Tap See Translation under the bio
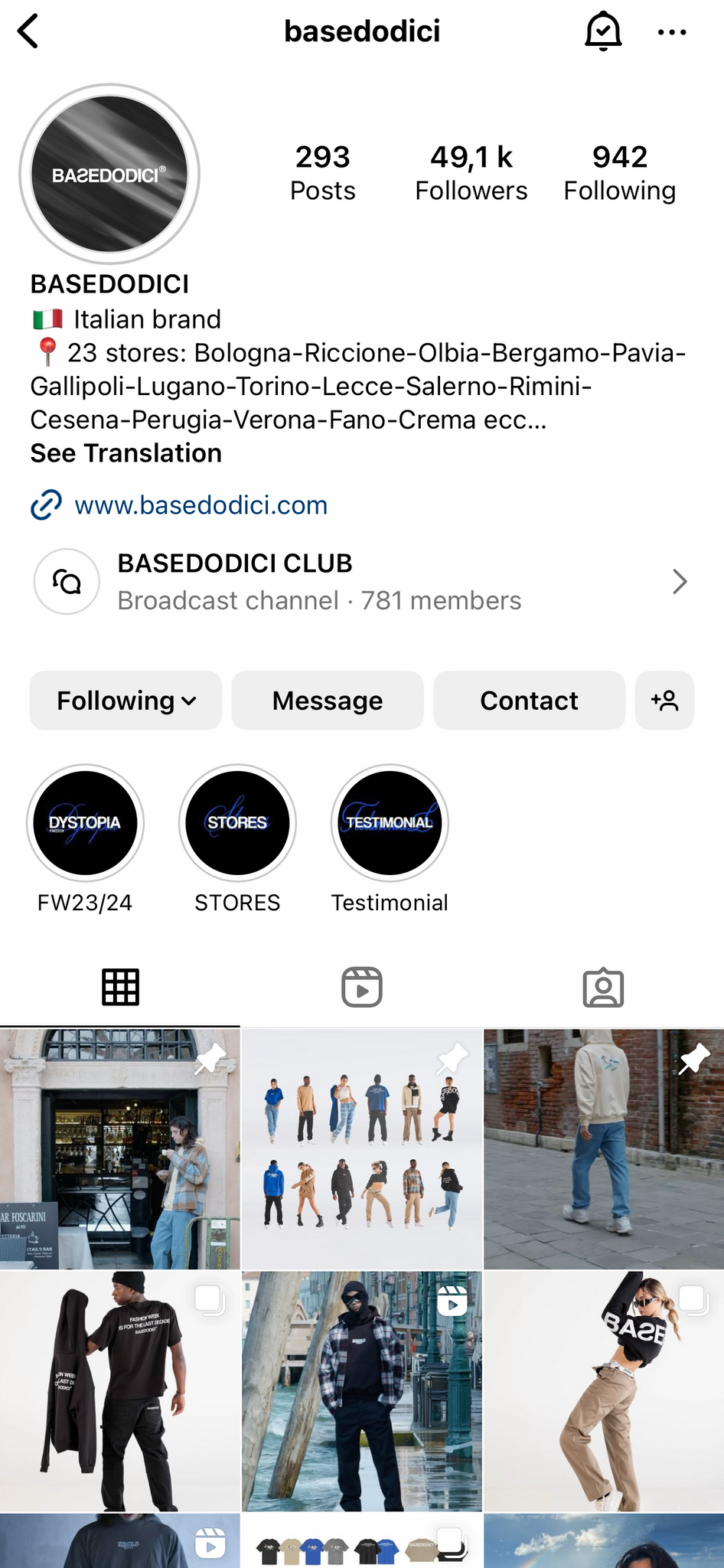 pos(126,453)
